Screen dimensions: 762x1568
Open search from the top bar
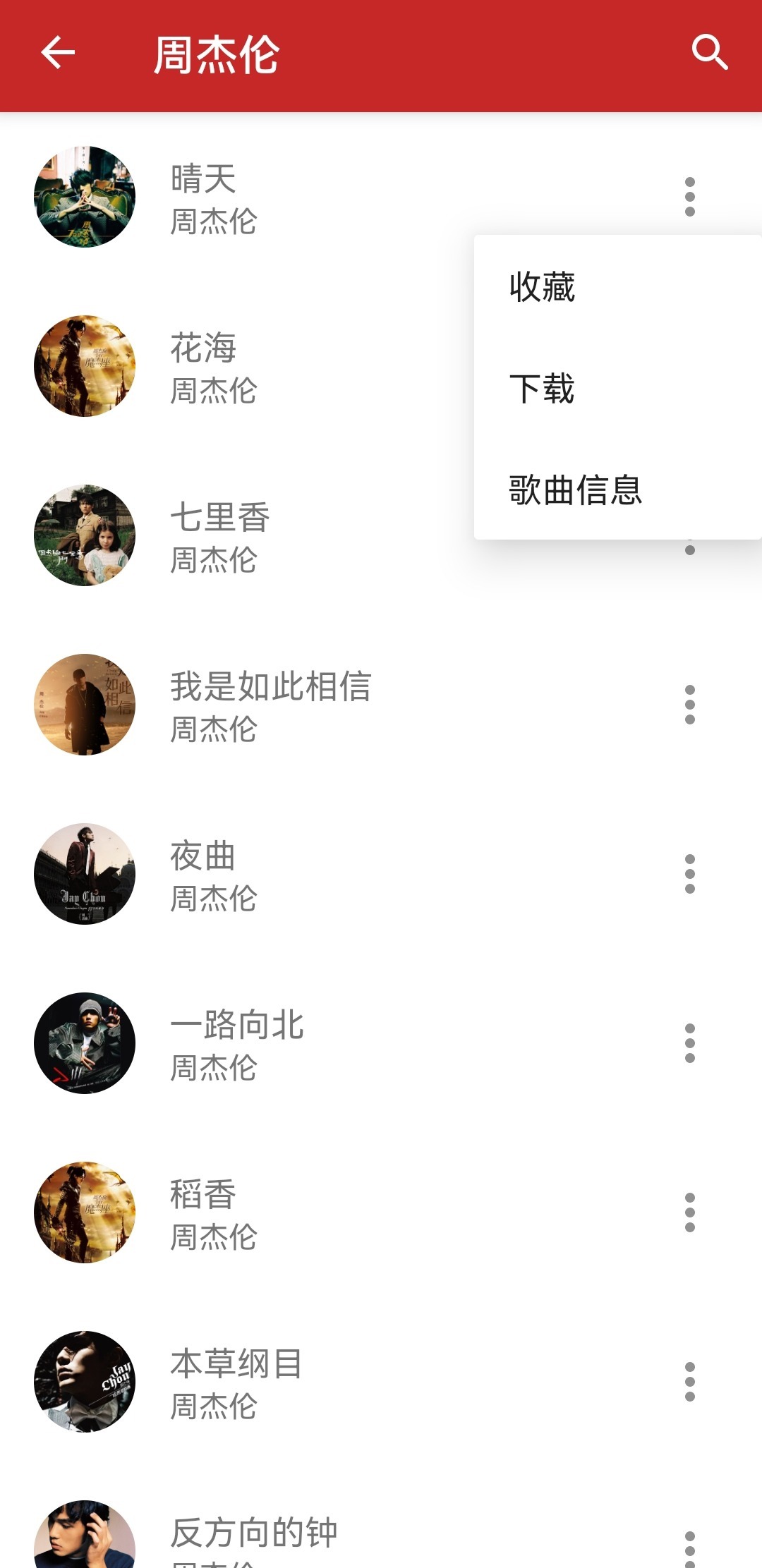[709, 53]
